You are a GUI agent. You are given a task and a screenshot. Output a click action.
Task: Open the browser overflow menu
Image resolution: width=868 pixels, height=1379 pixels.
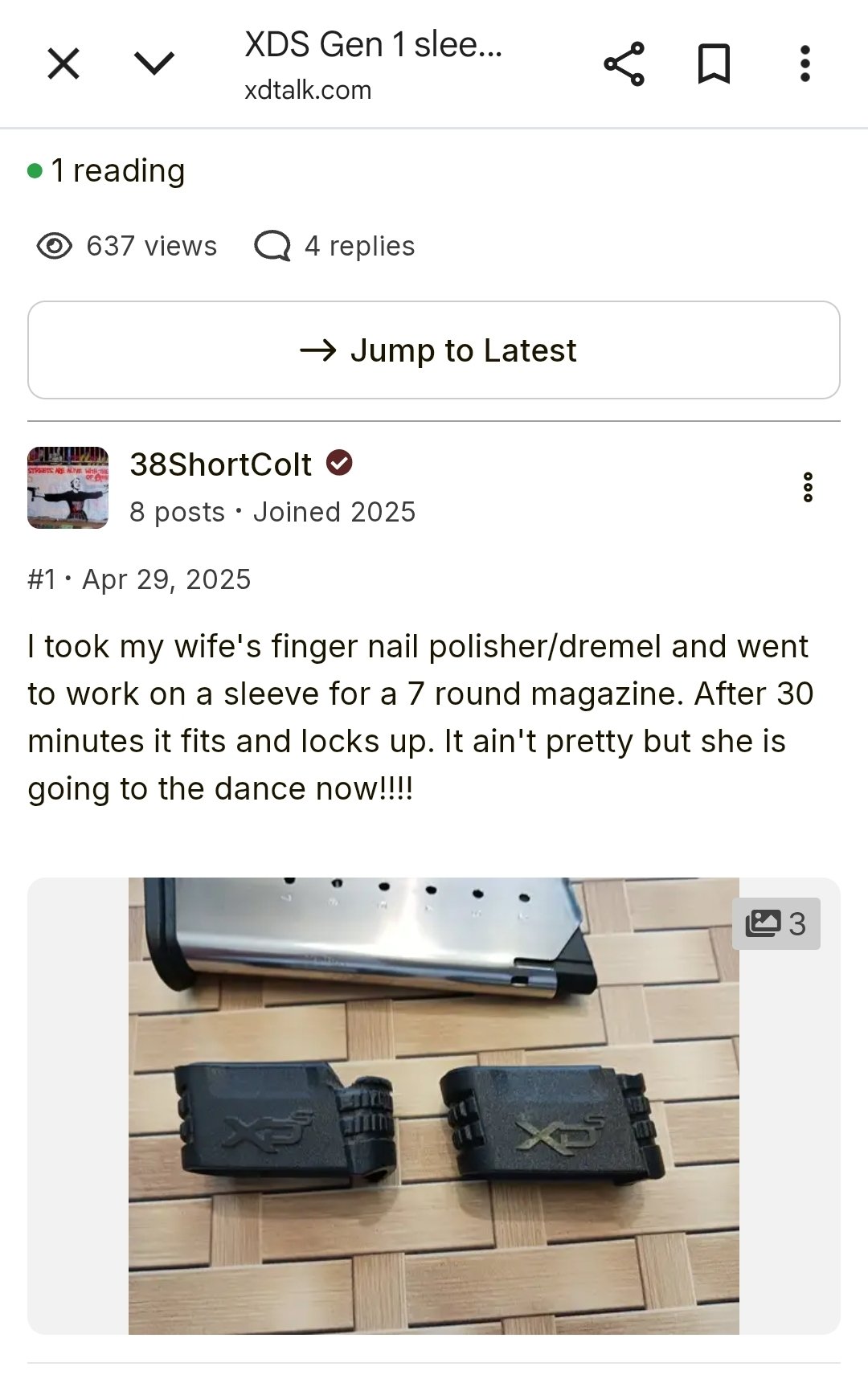click(805, 63)
